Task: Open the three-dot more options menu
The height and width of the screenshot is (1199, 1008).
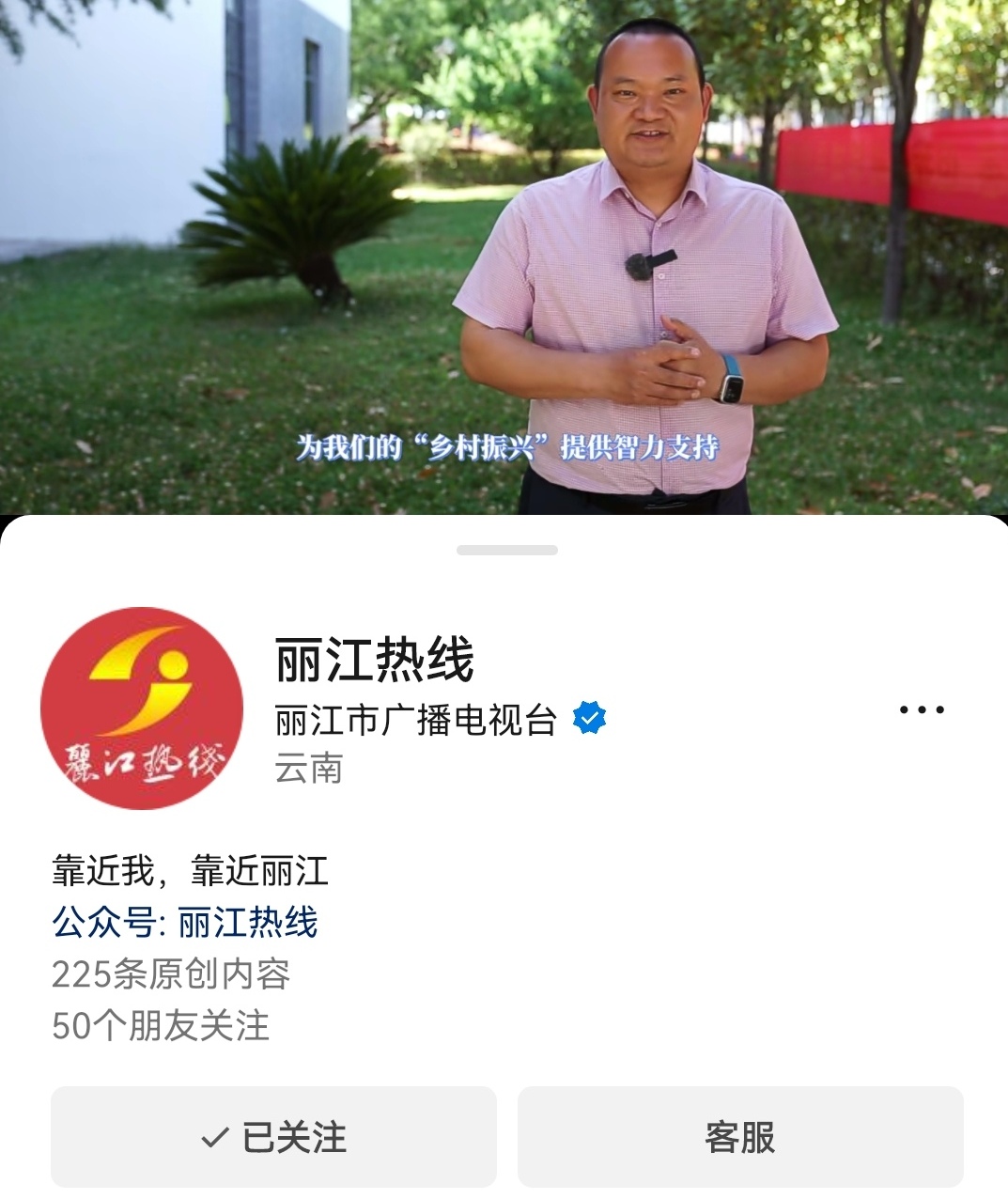Action: (922, 709)
